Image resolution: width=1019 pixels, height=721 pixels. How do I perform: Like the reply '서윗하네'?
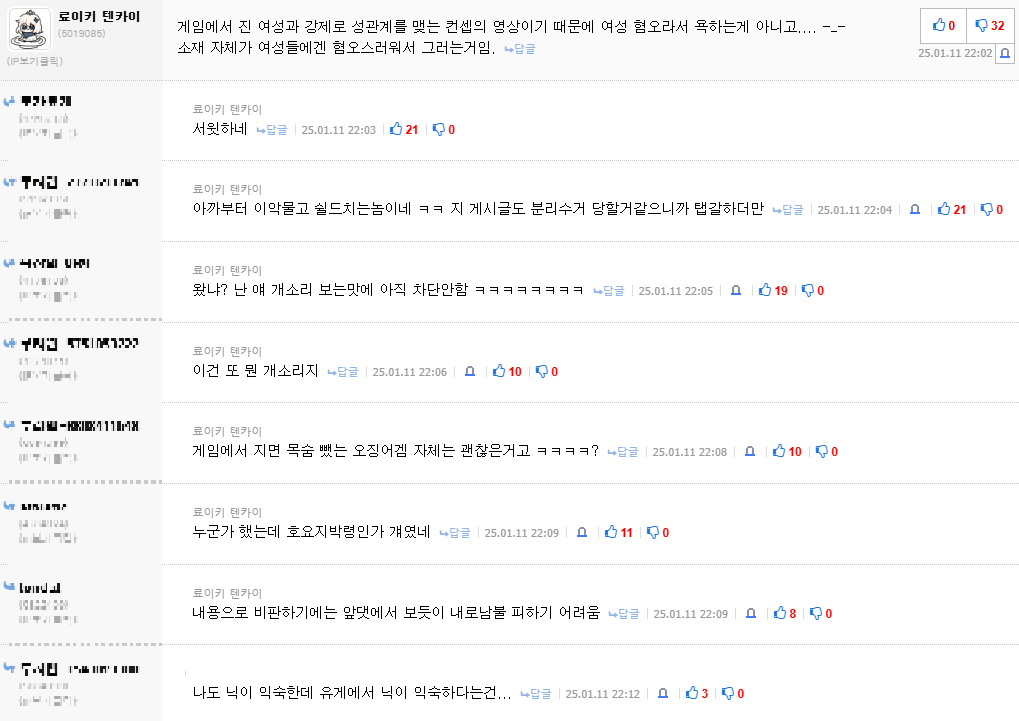[404, 129]
